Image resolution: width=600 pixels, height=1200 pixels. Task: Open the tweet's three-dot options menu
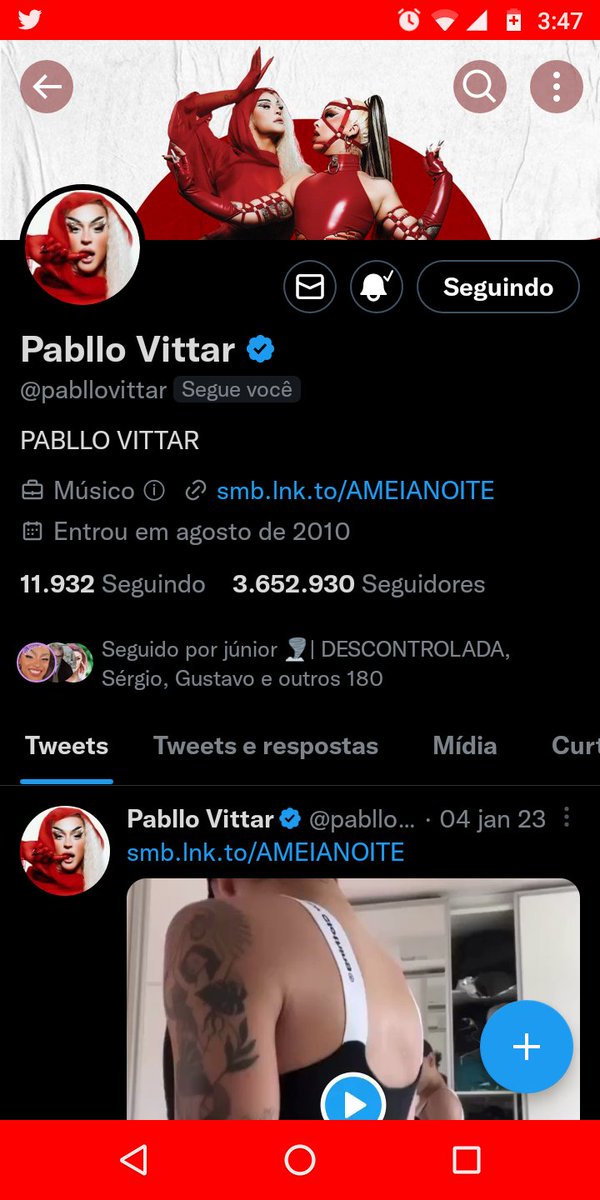[566, 818]
